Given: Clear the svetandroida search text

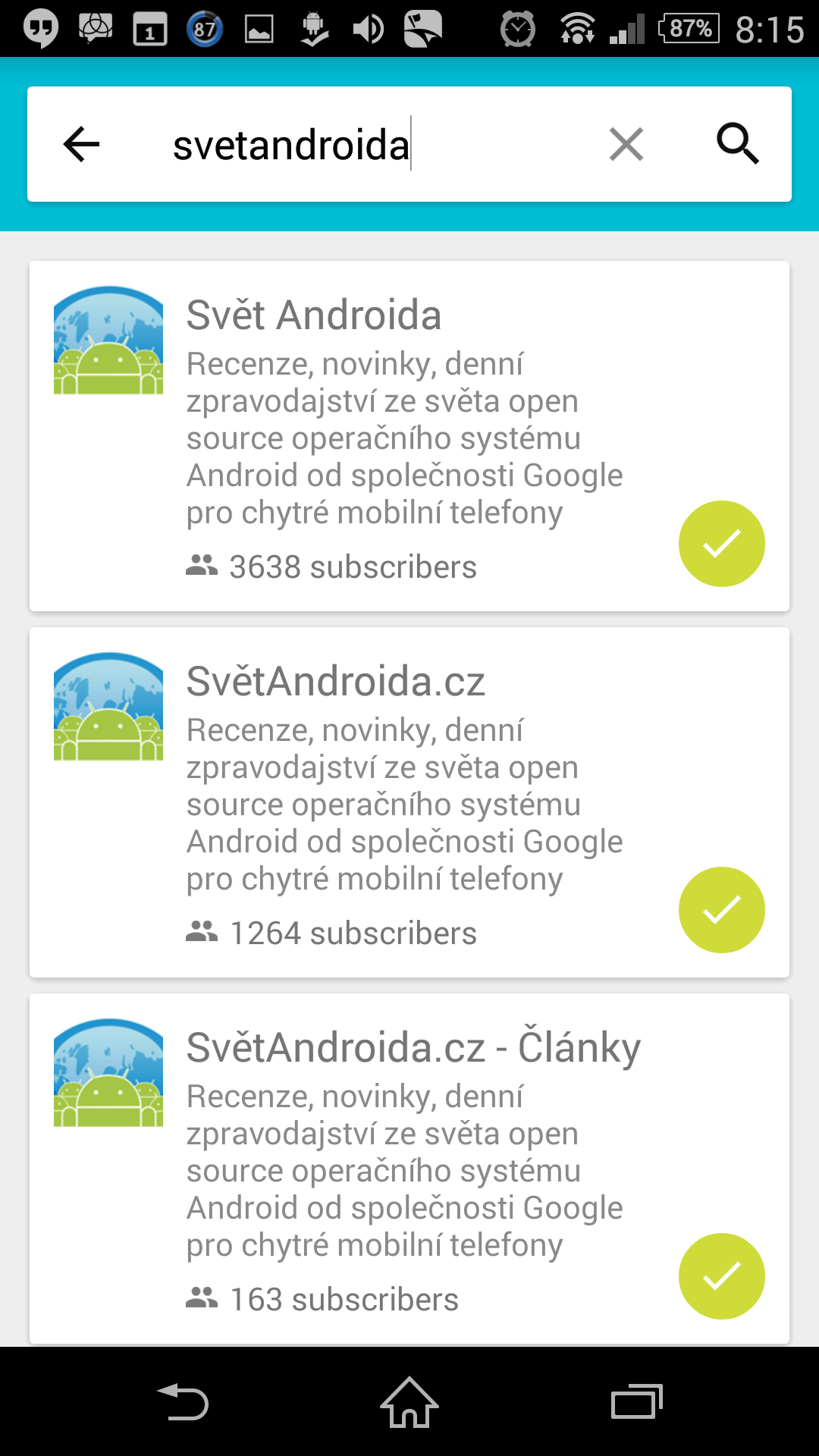Looking at the screenshot, I should tap(626, 144).
